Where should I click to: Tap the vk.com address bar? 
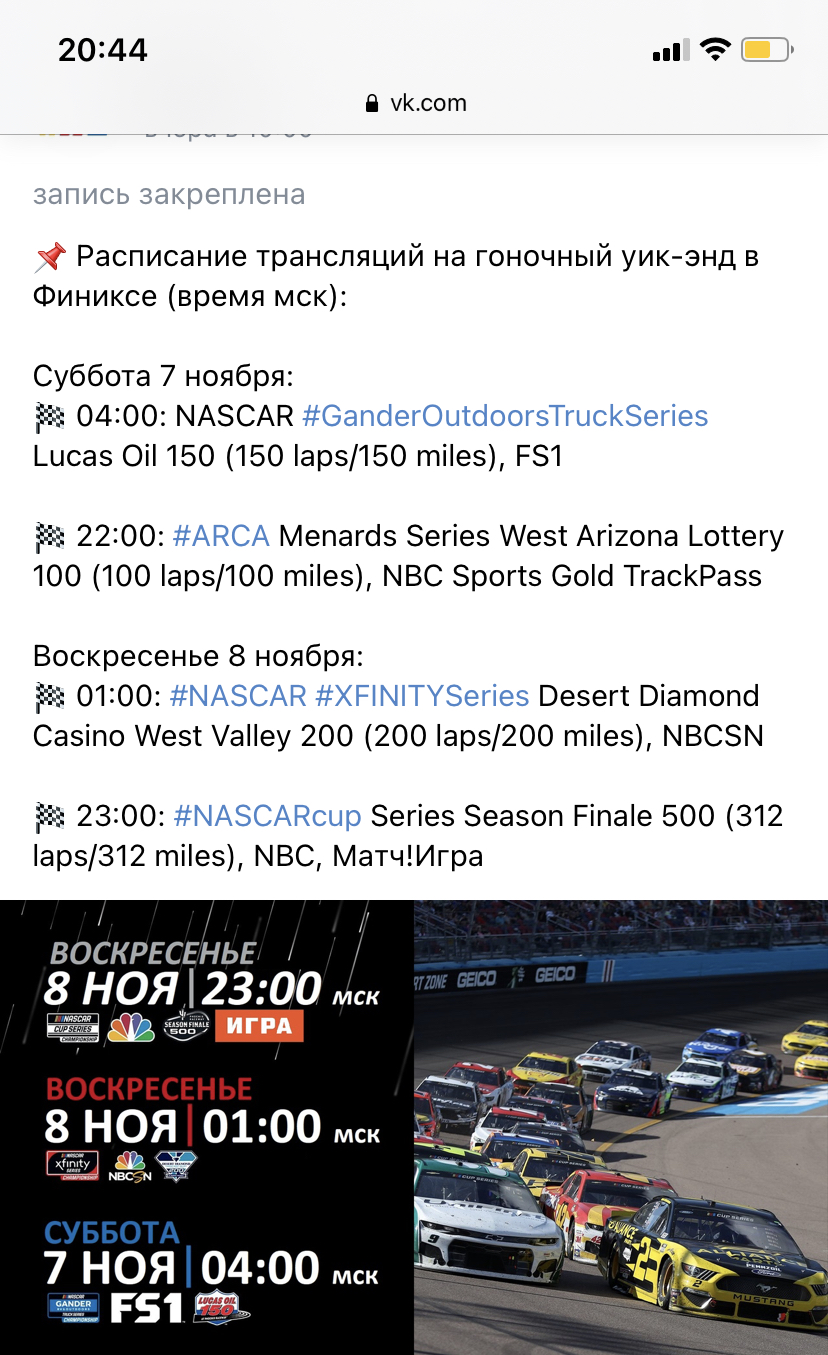tap(414, 103)
